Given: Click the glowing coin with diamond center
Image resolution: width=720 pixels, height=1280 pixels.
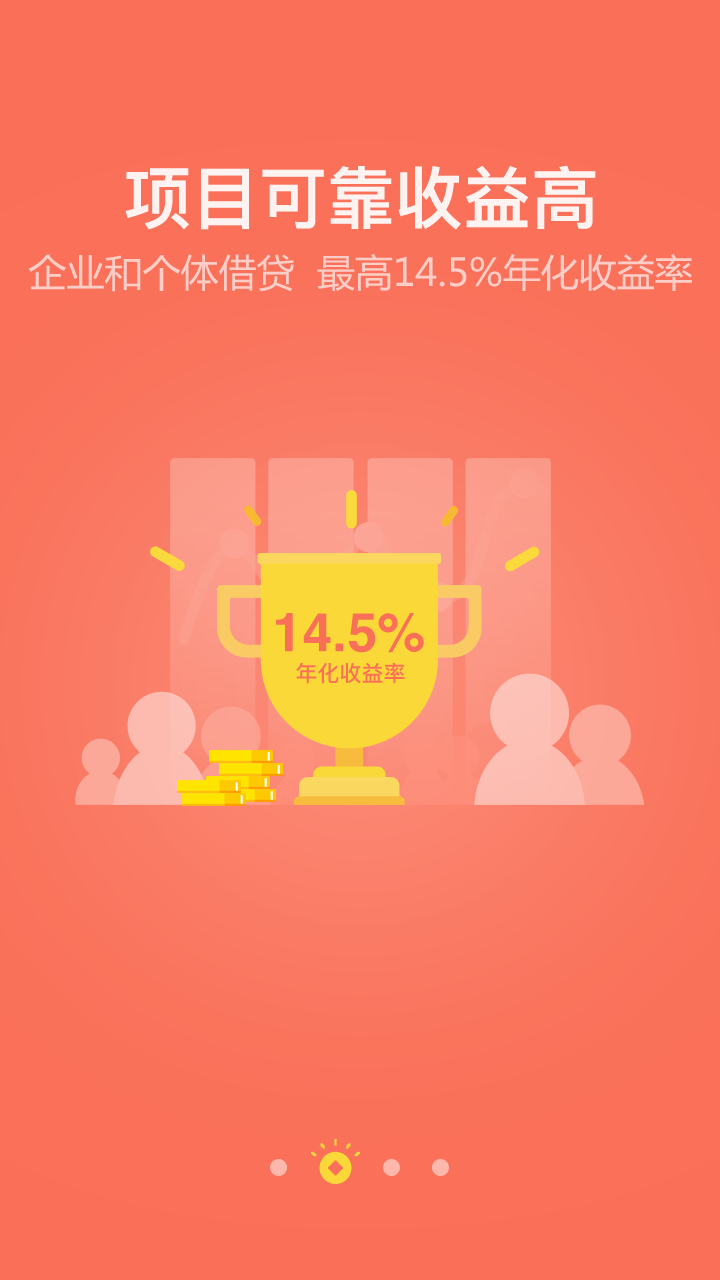Looking at the screenshot, I should (x=333, y=1166).
